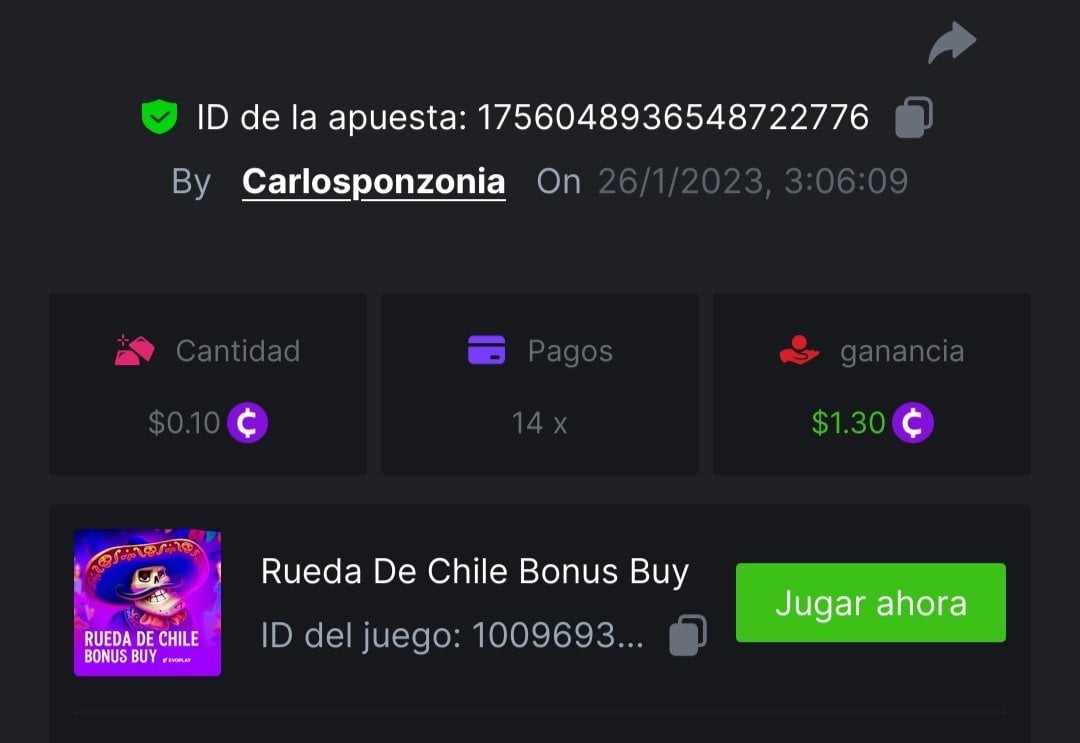Tap the Jugar ahora button
The image size is (1080, 743).
(x=870, y=603)
